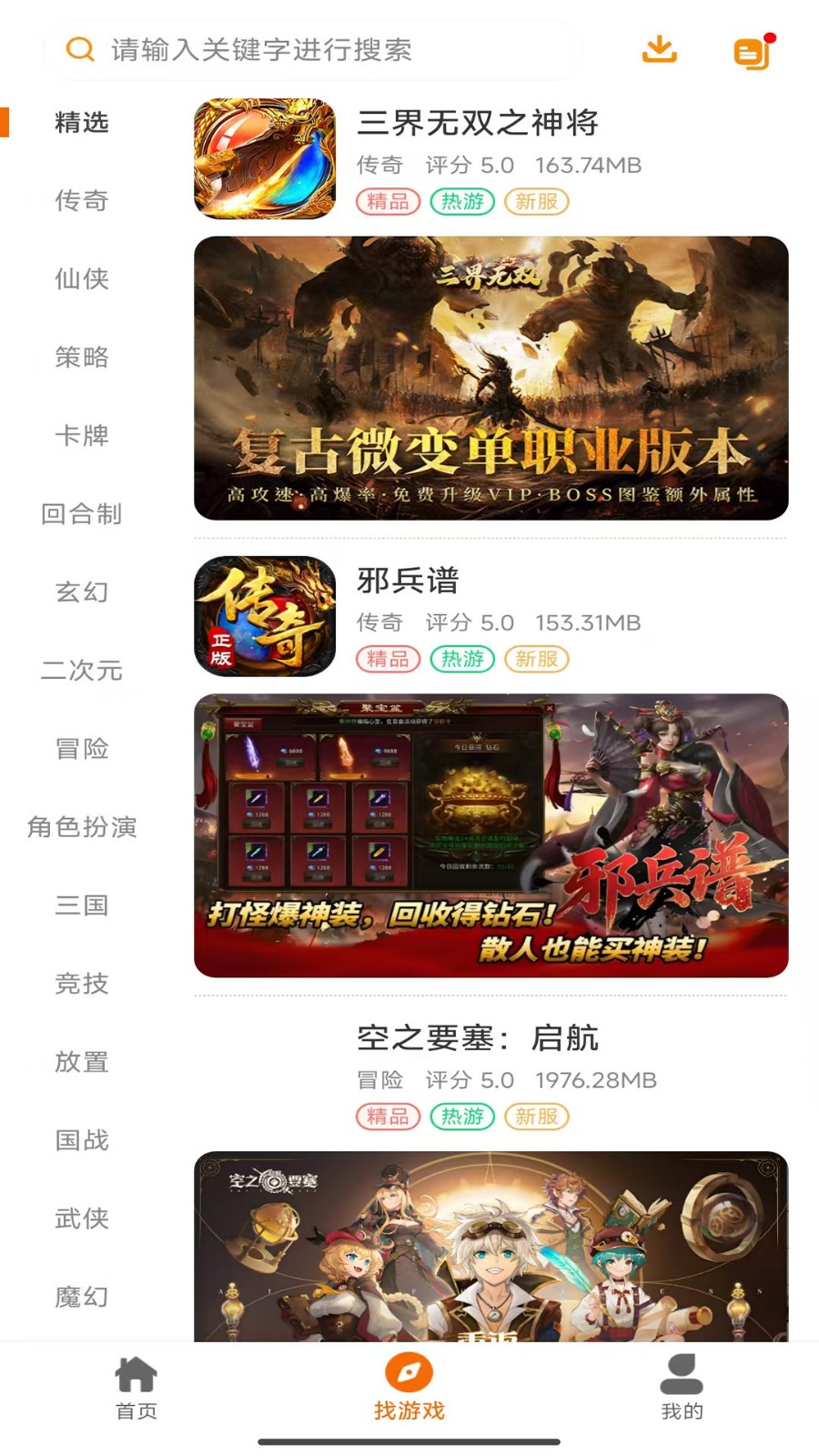Select the 仙侠 category
819x1456 pixels.
tap(82, 278)
